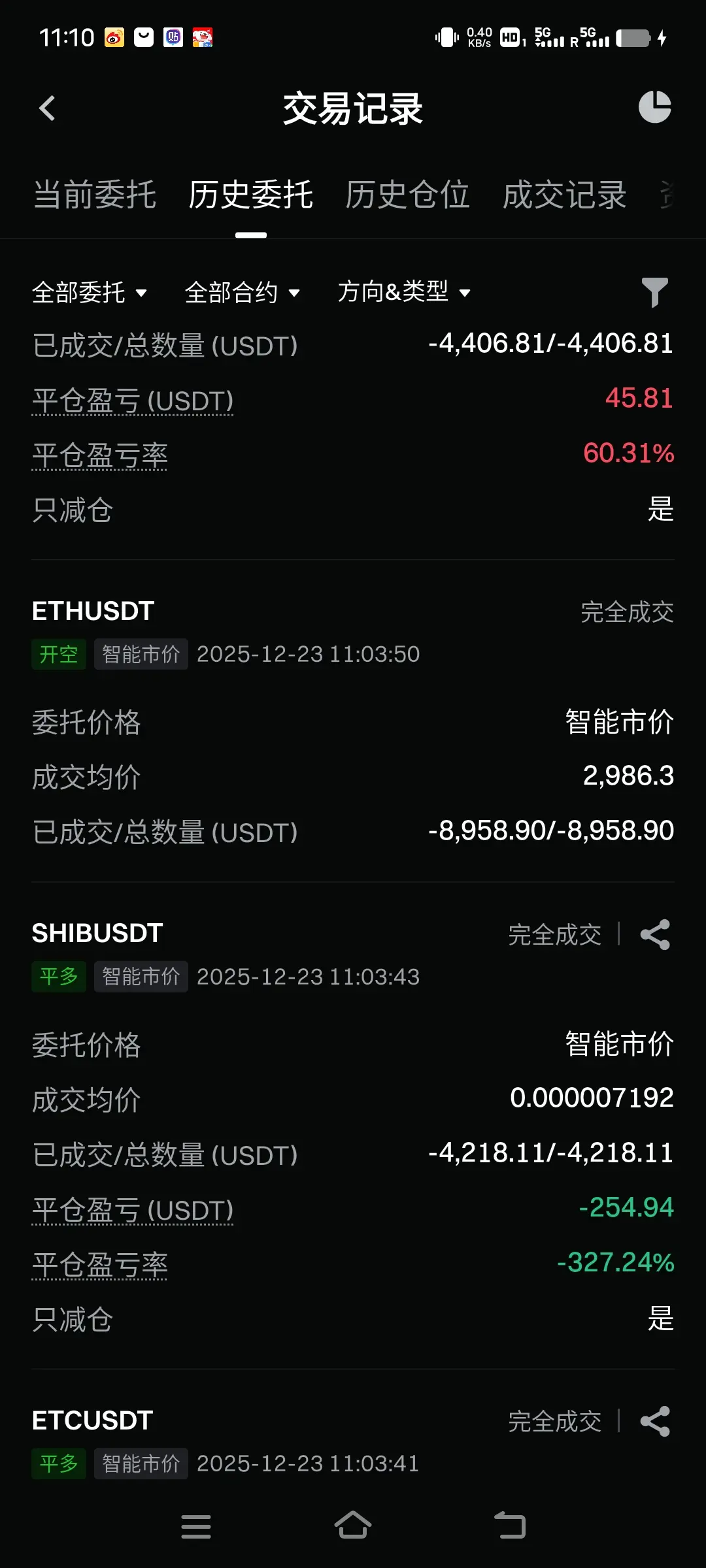Open the funnel filter icon
Viewport: 706px width, 1568px height.
click(x=654, y=292)
